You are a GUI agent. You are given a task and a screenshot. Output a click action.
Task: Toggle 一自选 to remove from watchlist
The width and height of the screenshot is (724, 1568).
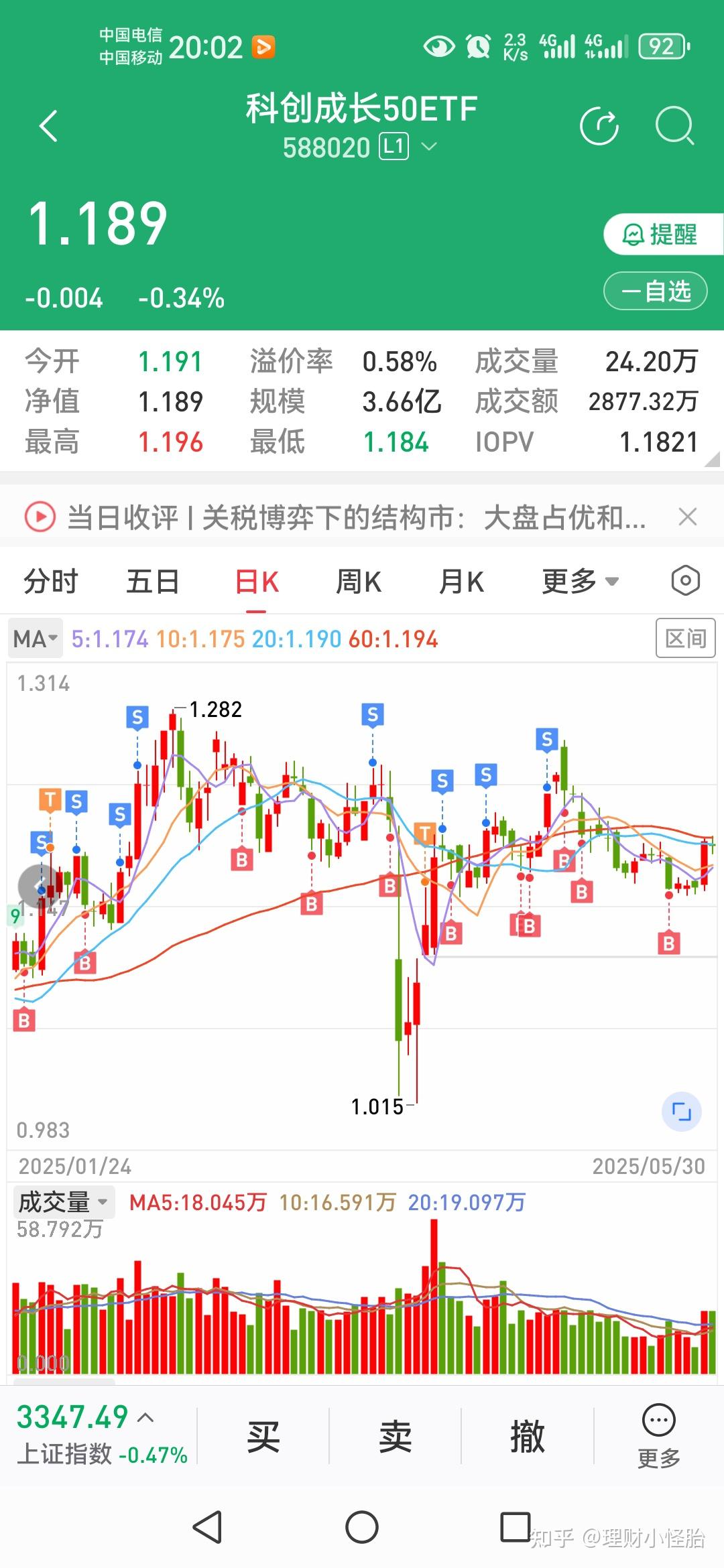(654, 291)
